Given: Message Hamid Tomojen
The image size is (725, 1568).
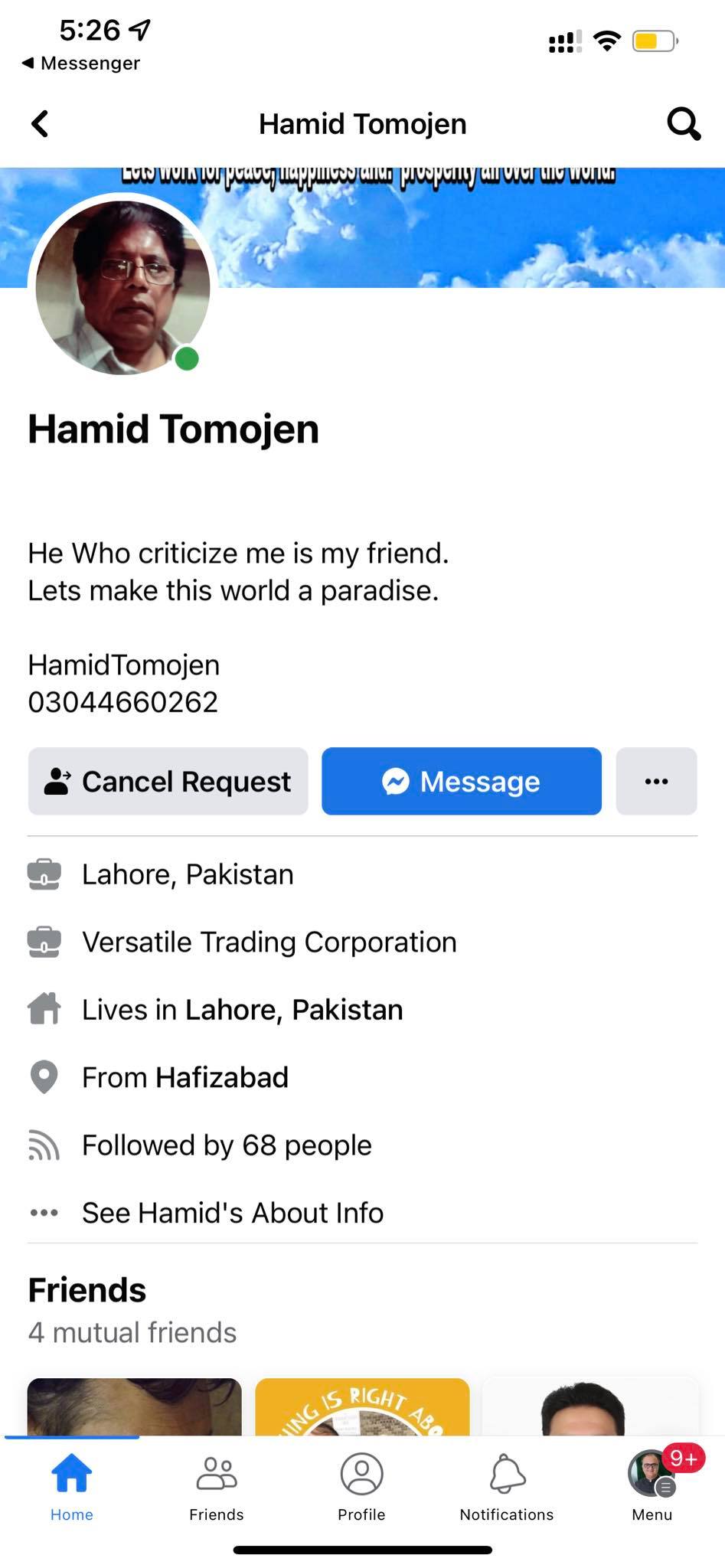Looking at the screenshot, I should click(x=462, y=781).
